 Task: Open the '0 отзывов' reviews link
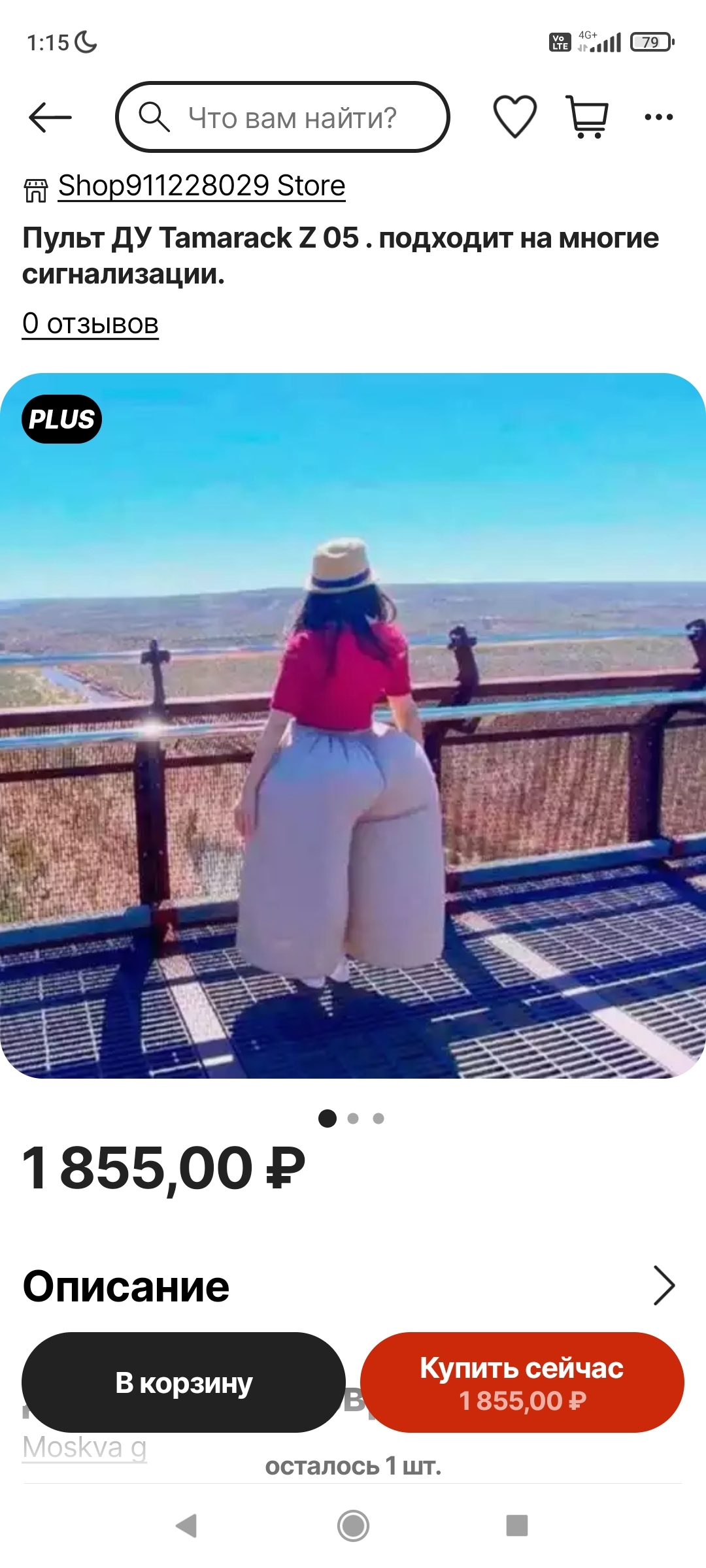tap(90, 324)
